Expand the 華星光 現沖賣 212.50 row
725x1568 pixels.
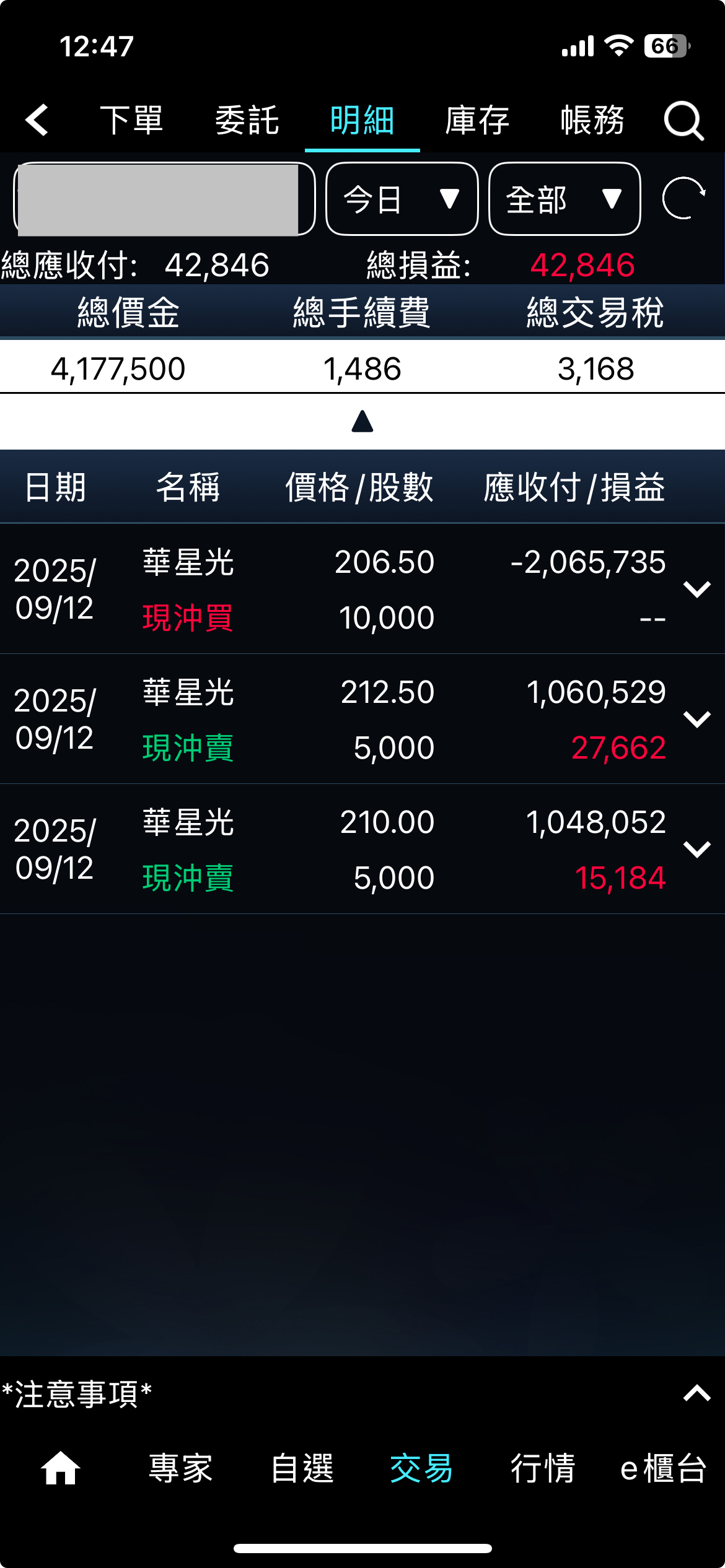click(x=696, y=718)
